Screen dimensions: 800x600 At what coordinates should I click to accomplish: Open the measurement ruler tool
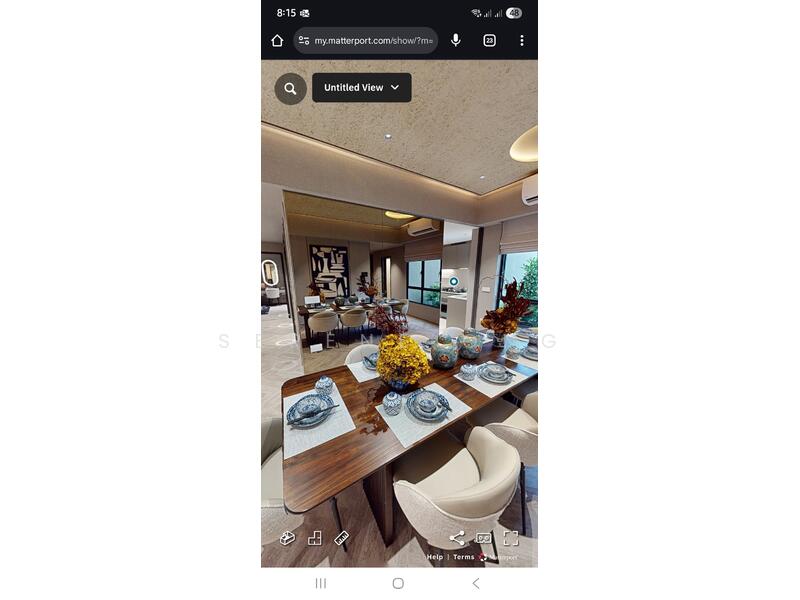341,538
